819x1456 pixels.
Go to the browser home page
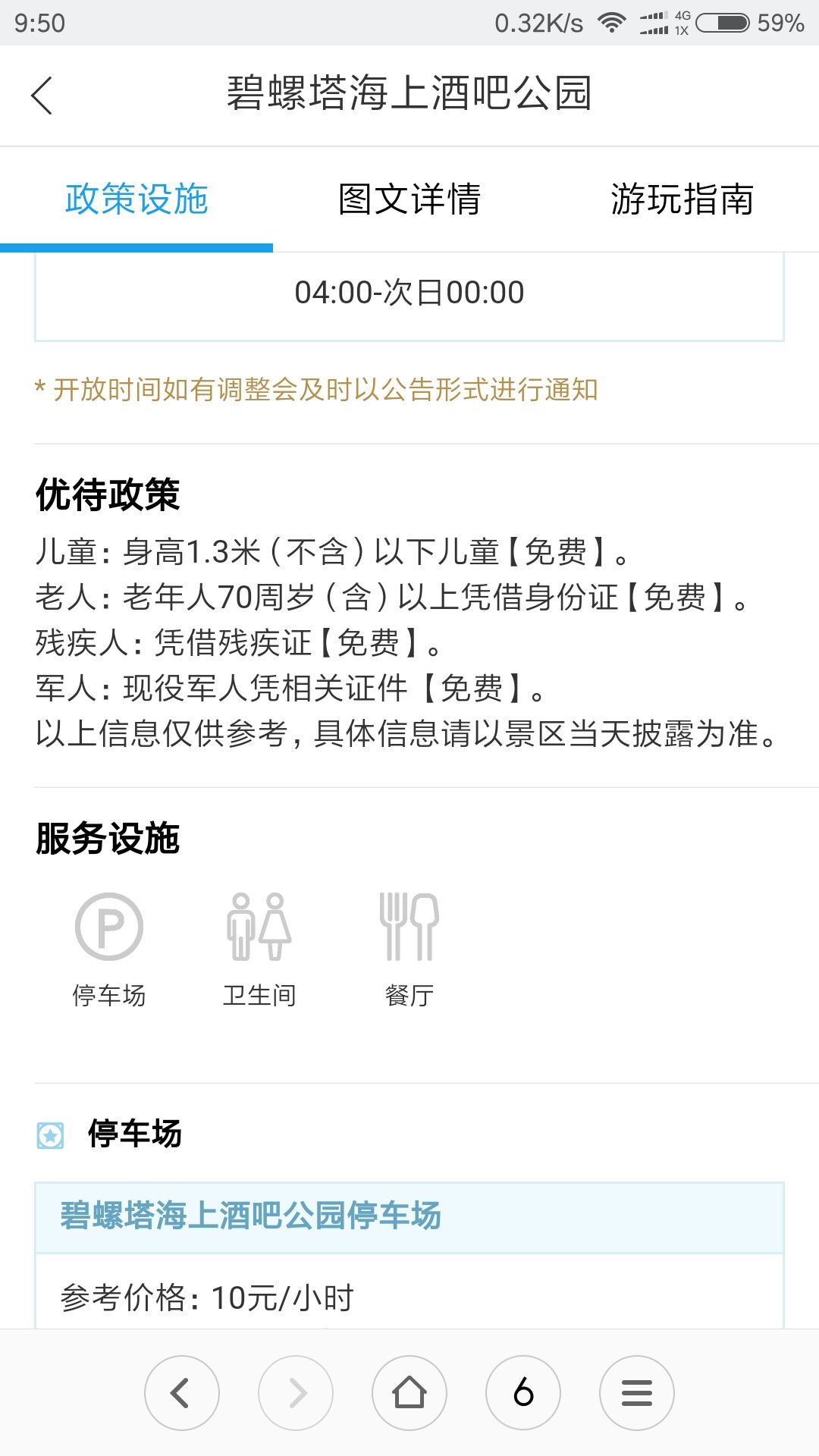(x=409, y=1393)
